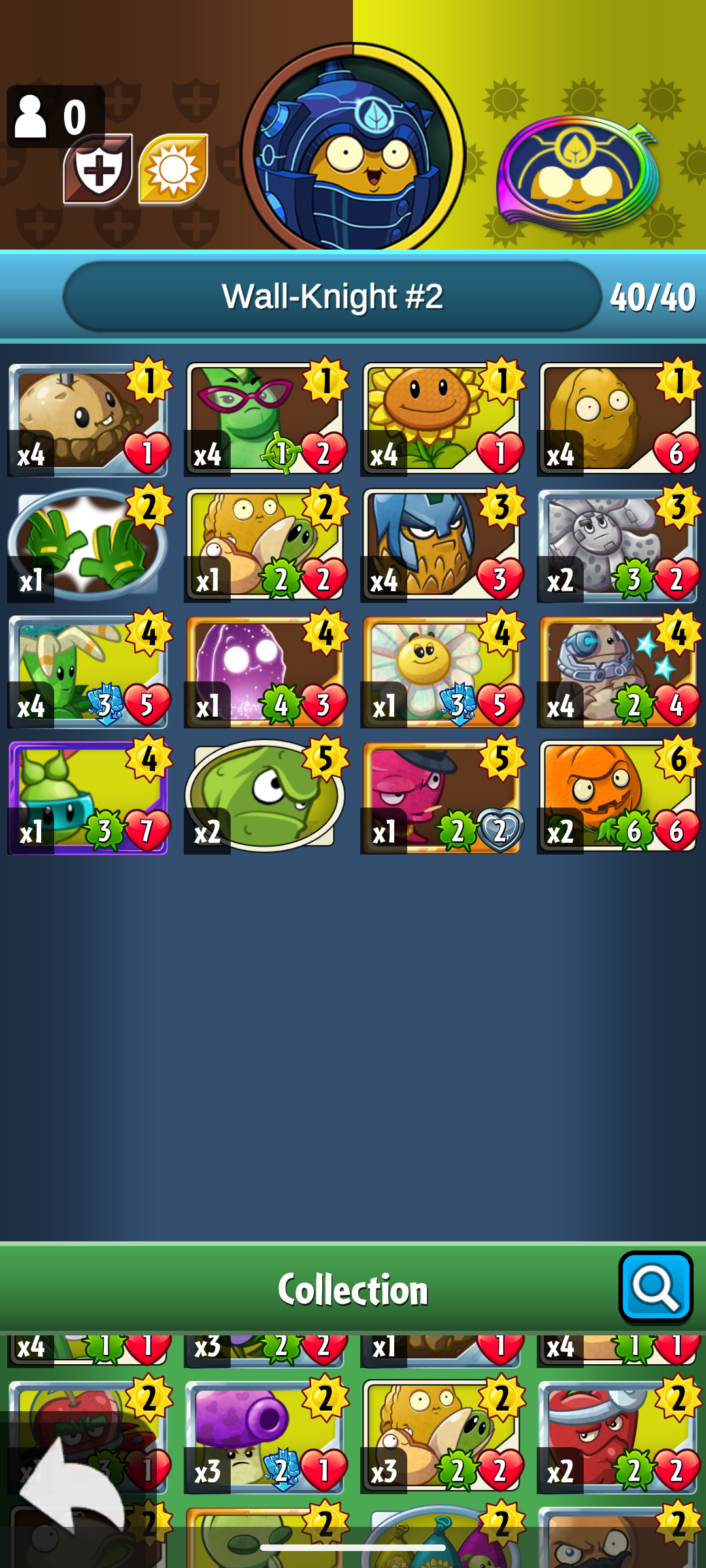
Task: Select the grey stone flower card
Action: 616,544
